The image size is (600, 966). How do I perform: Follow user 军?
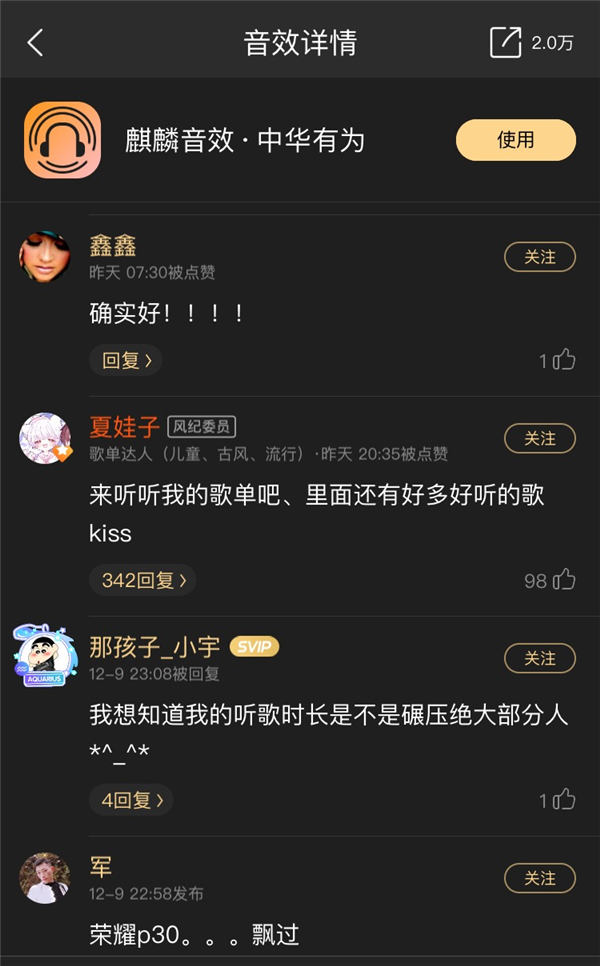point(540,878)
